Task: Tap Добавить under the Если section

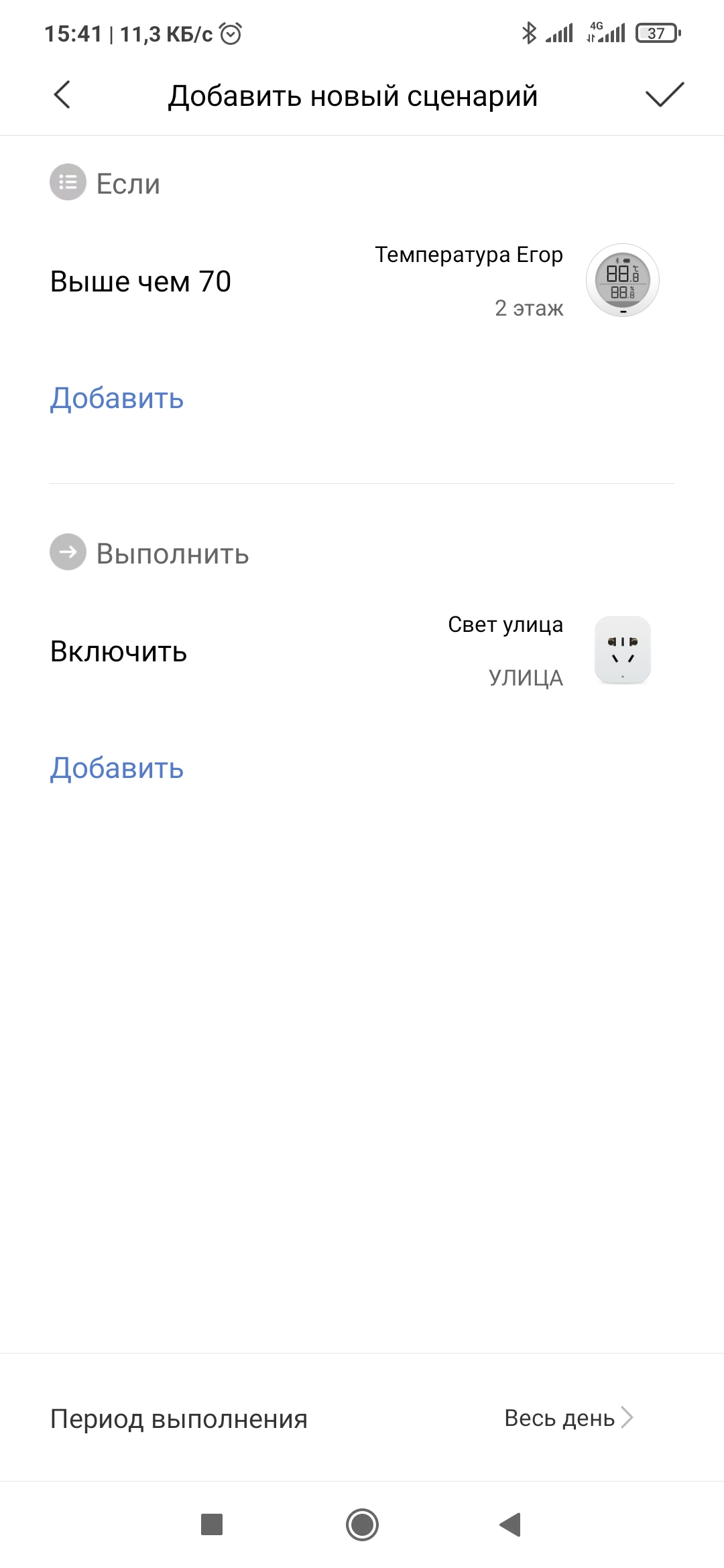Action: [x=117, y=398]
